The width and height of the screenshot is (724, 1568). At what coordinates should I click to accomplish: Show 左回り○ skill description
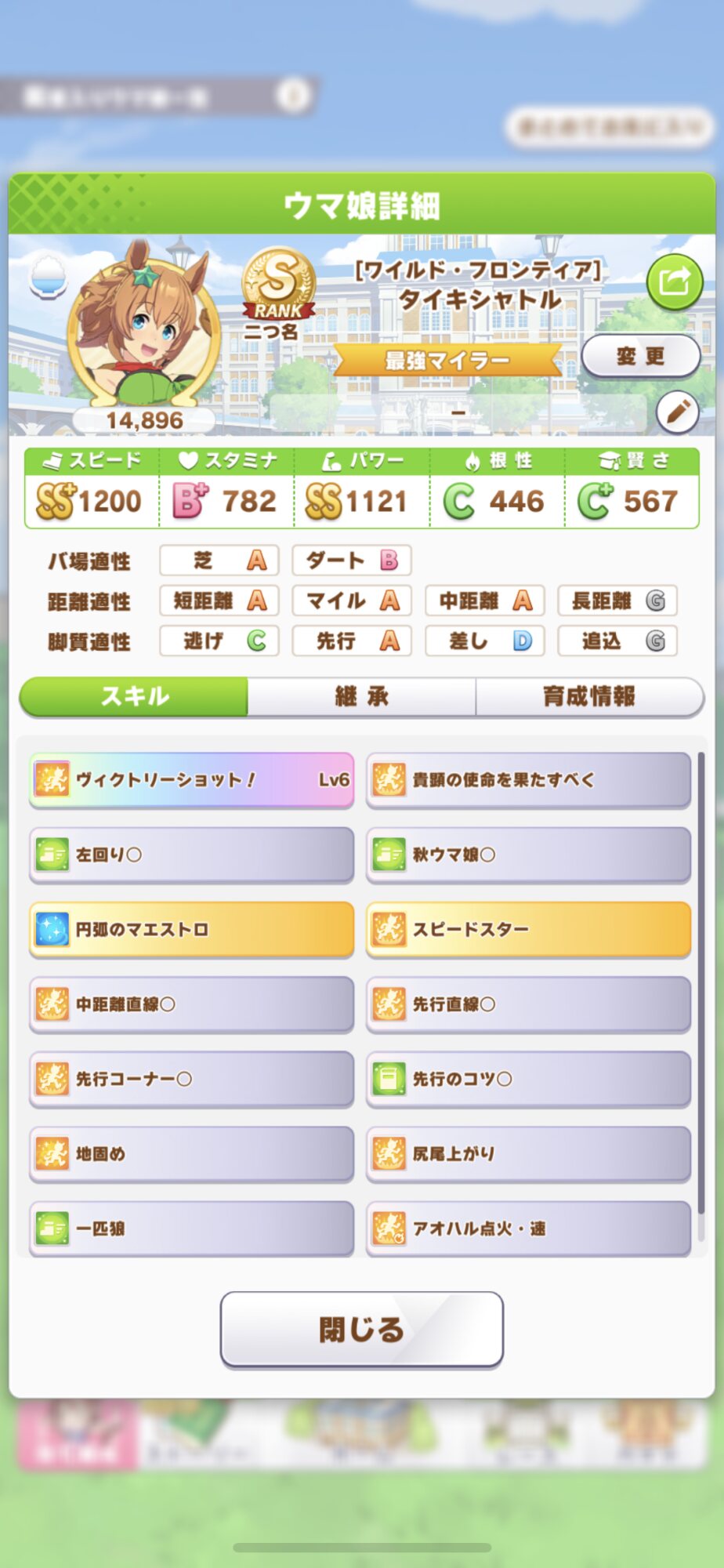coord(191,855)
